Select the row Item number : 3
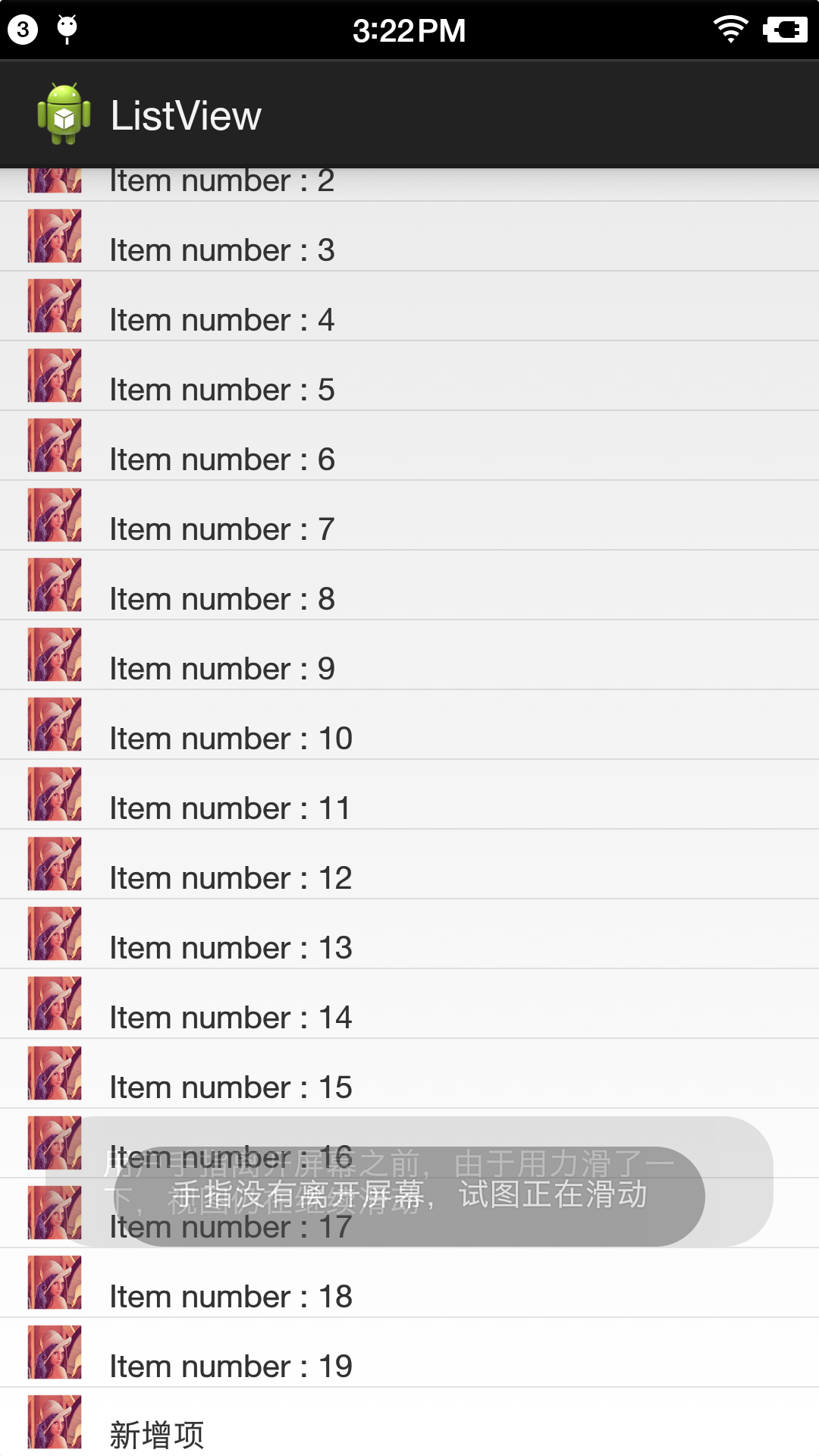This screenshot has width=819, height=1456. coord(409,237)
